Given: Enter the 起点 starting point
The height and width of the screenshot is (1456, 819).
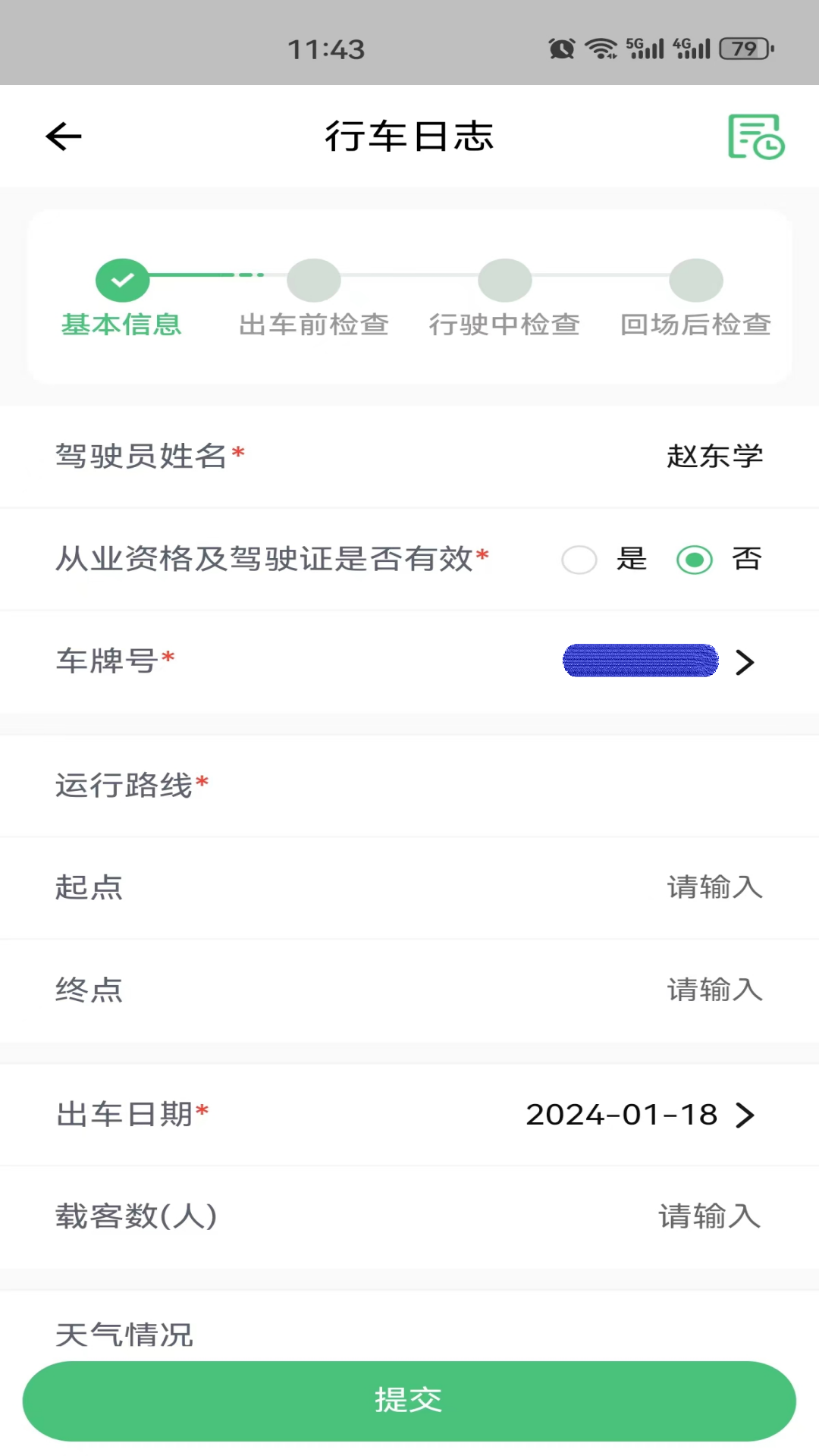Looking at the screenshot, I should tap(714, 887).
